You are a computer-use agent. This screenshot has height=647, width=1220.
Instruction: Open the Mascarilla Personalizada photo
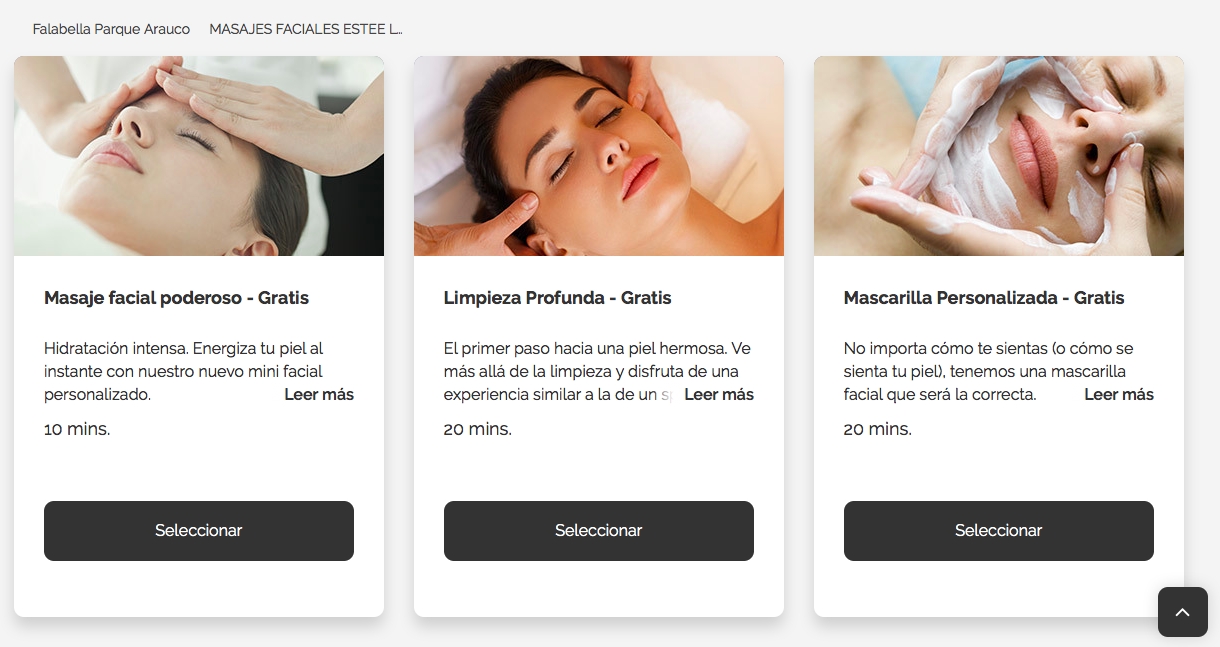(x=998, y=156)
